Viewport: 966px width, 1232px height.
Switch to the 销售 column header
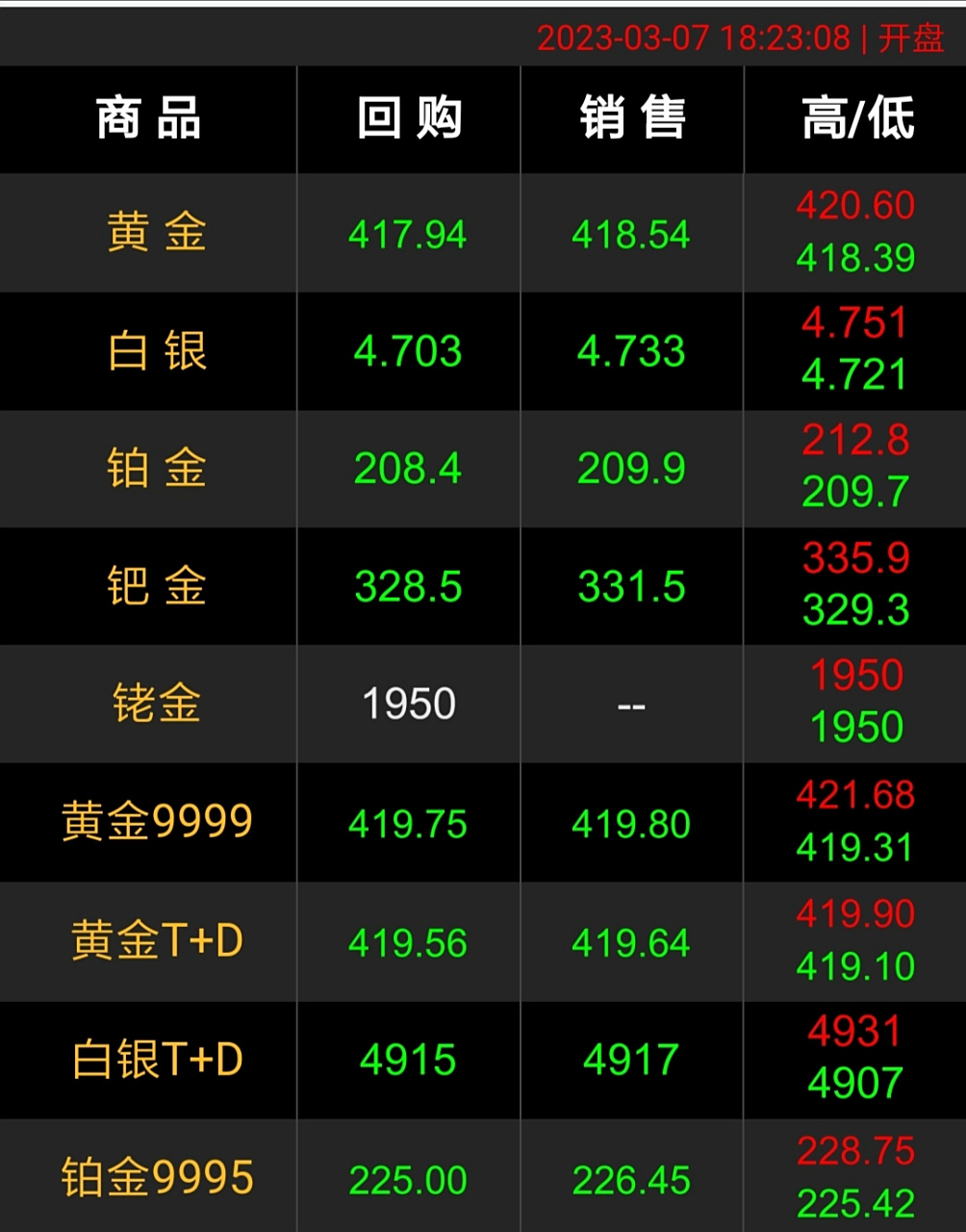[631, 117]
